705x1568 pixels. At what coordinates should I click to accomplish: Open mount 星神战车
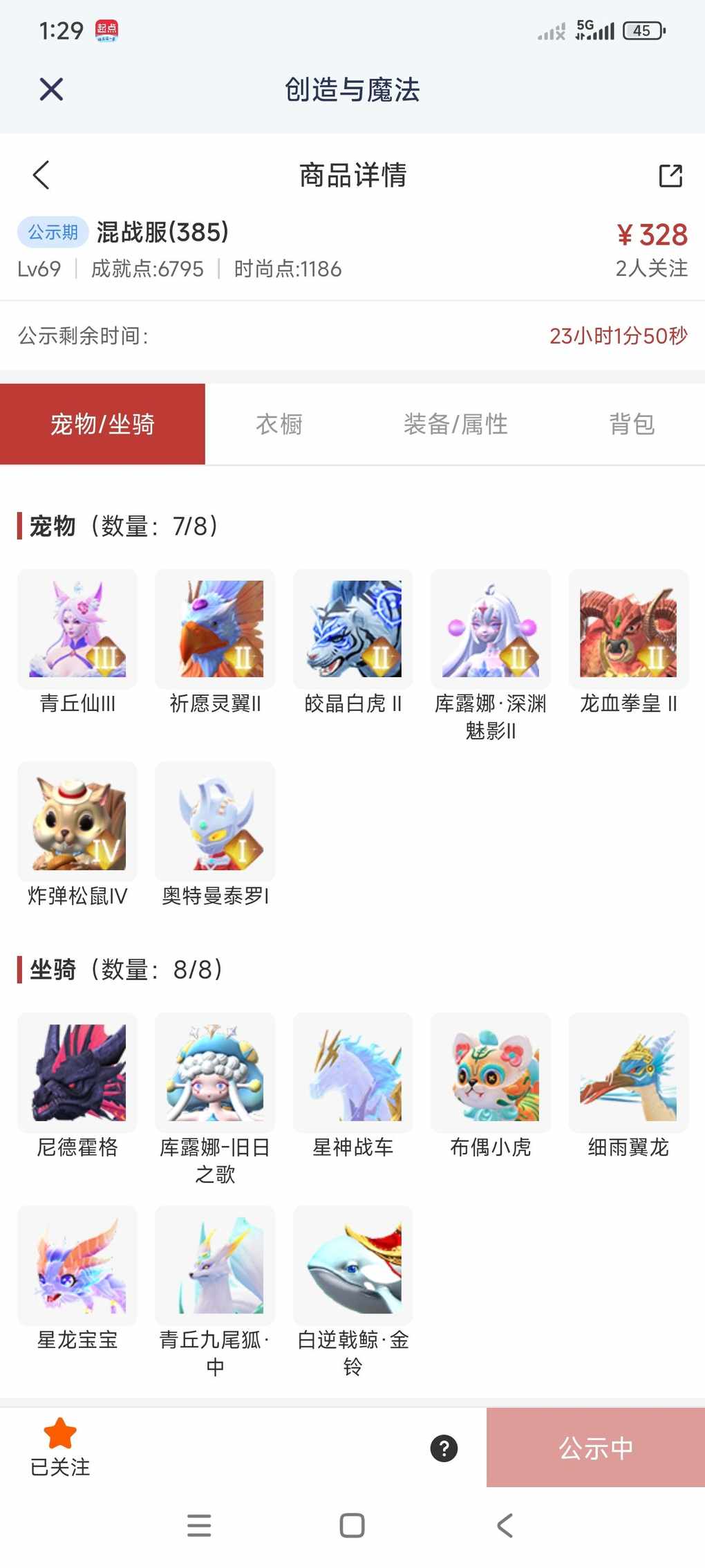[352, 1072]
